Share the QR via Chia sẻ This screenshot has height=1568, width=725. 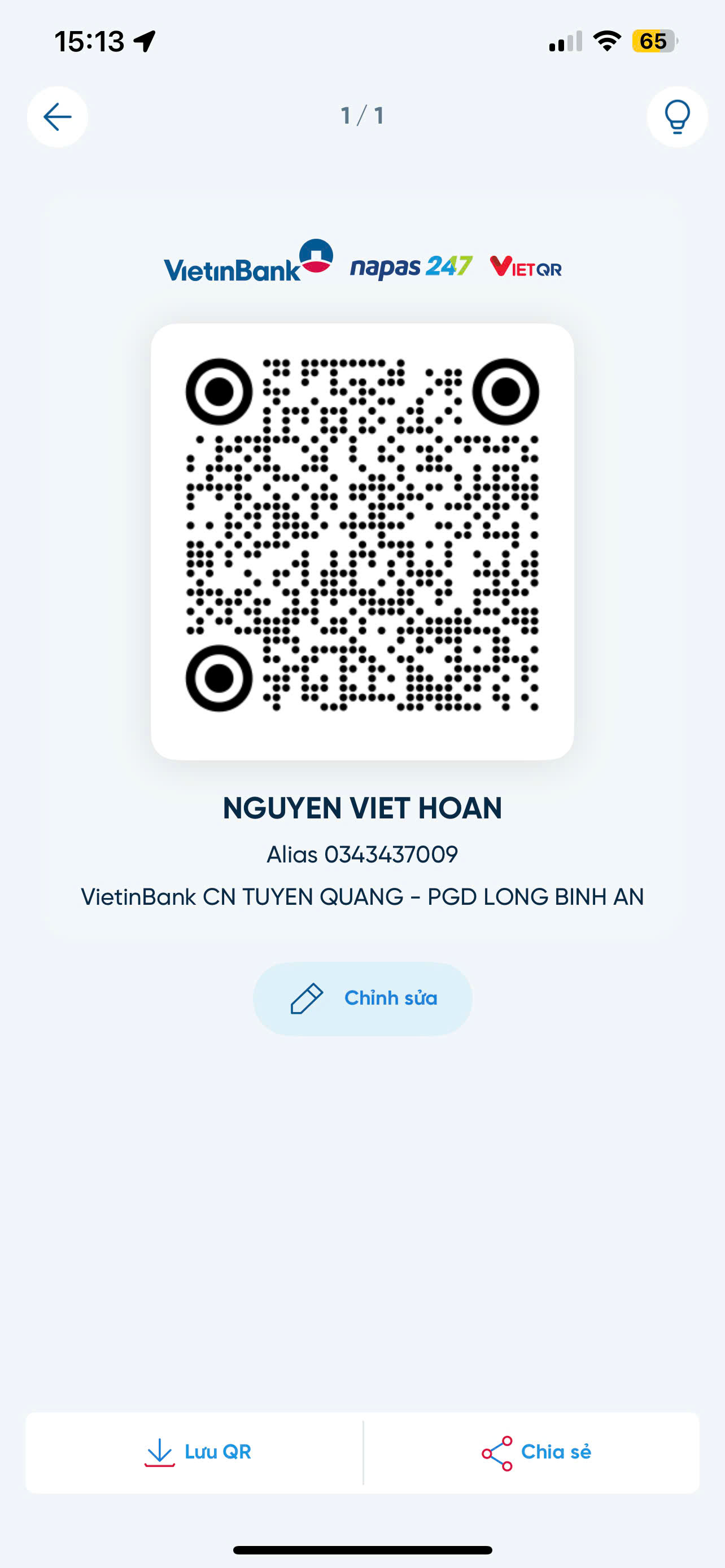pos(536,1452)
